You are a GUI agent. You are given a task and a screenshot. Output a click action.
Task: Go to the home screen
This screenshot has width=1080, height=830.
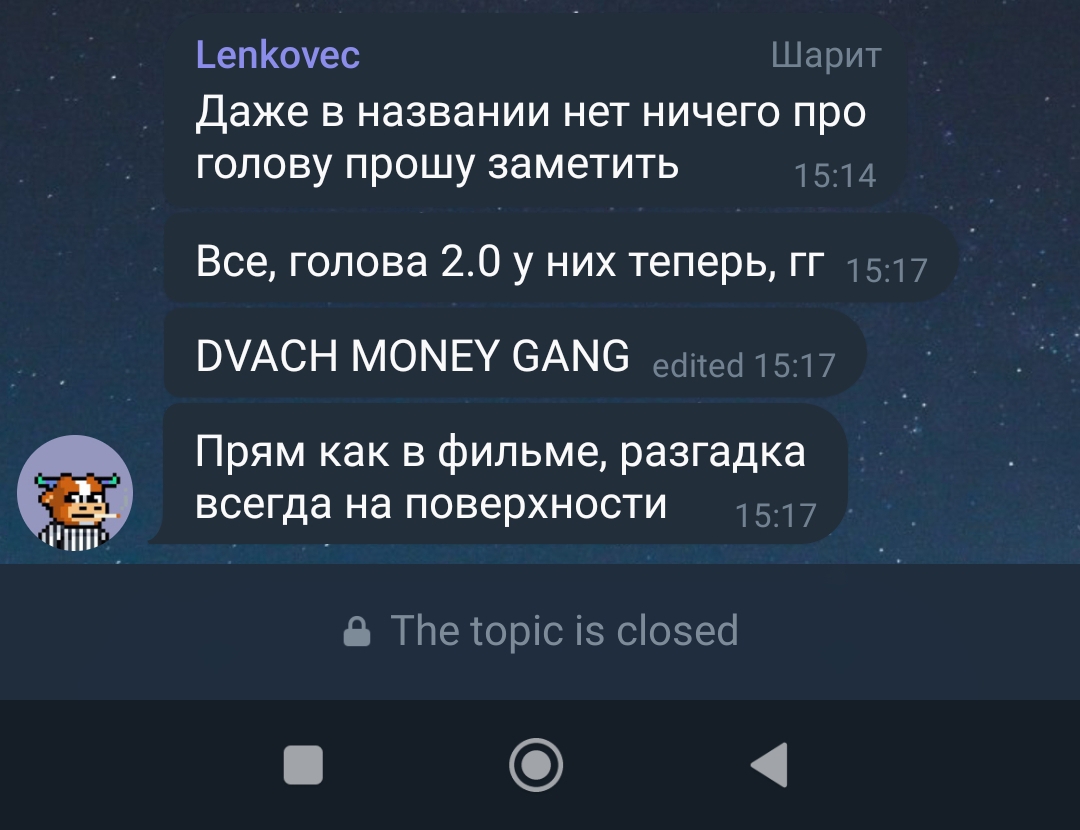[x=536, y=765]
